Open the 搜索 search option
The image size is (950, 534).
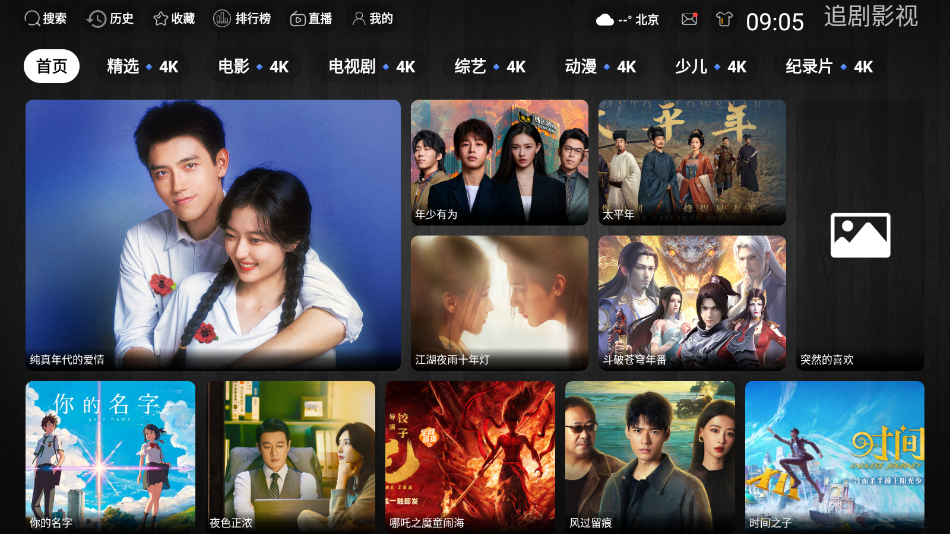click(45, 19)
